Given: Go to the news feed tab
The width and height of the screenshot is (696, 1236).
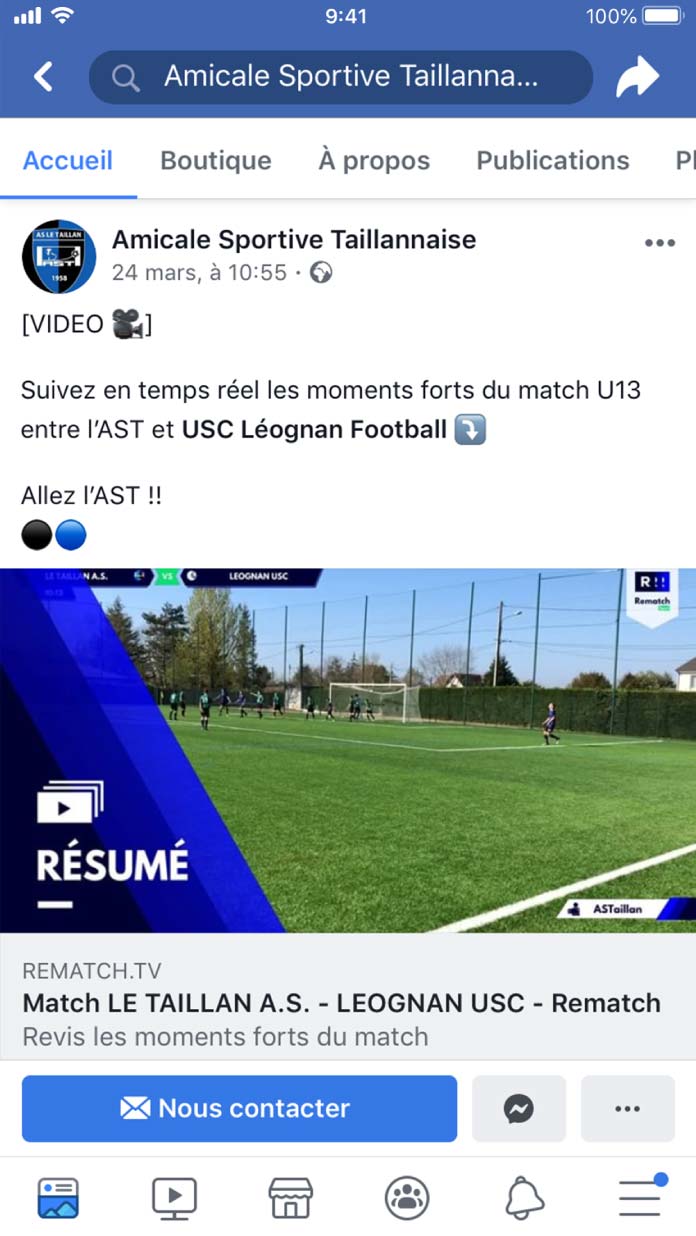Looking at the screenshot, I should 58,1196.
